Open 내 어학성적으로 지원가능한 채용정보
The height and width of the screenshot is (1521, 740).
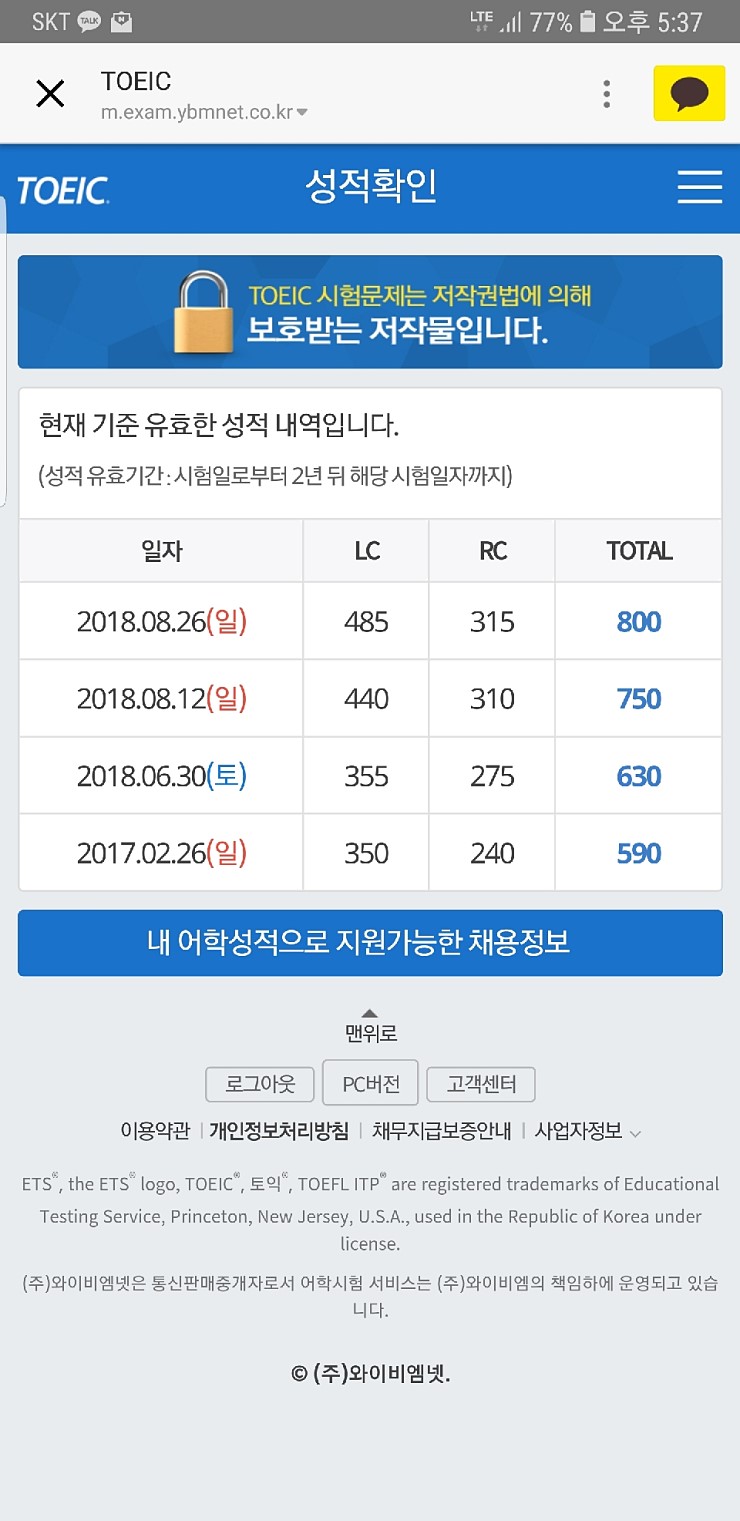[x=370, y=943]
